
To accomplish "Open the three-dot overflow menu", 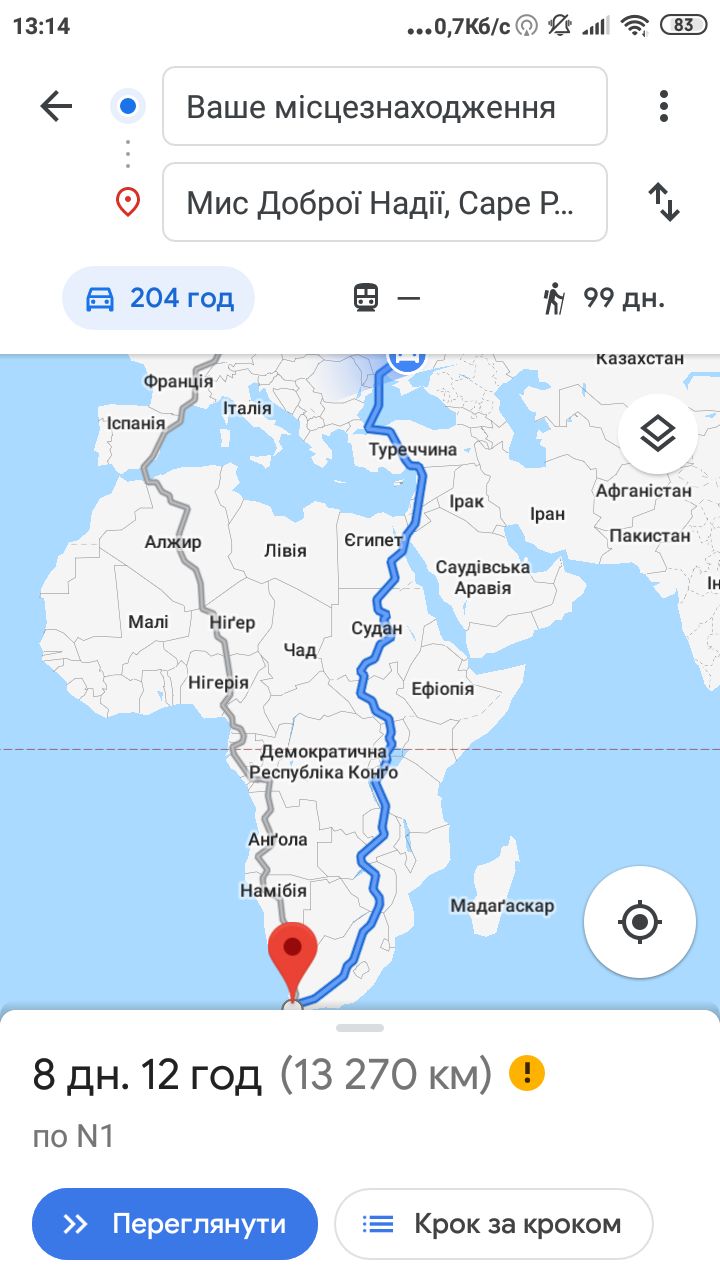I will (663, 106).
